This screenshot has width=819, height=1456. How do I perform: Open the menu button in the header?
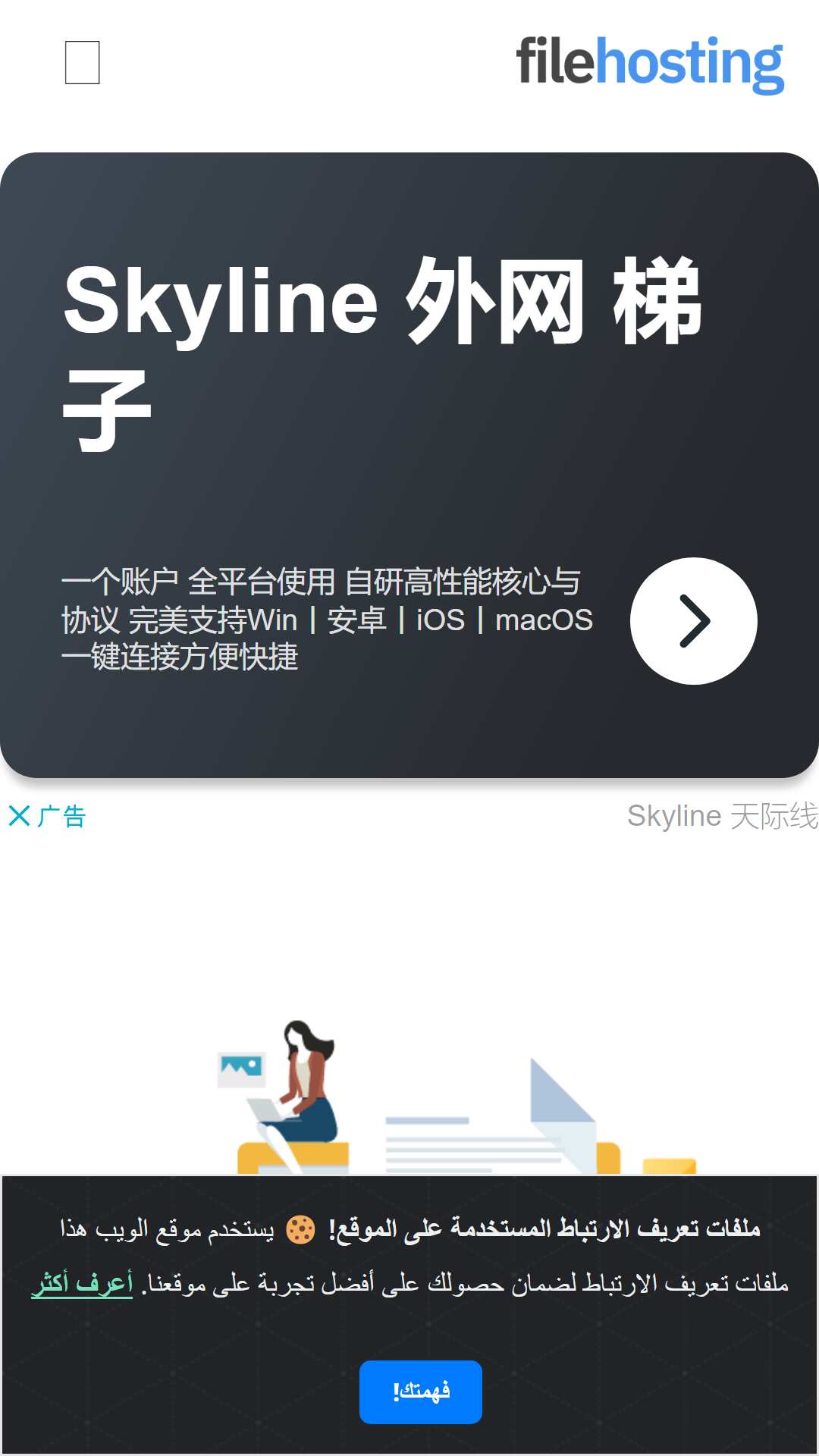[82, 62]
